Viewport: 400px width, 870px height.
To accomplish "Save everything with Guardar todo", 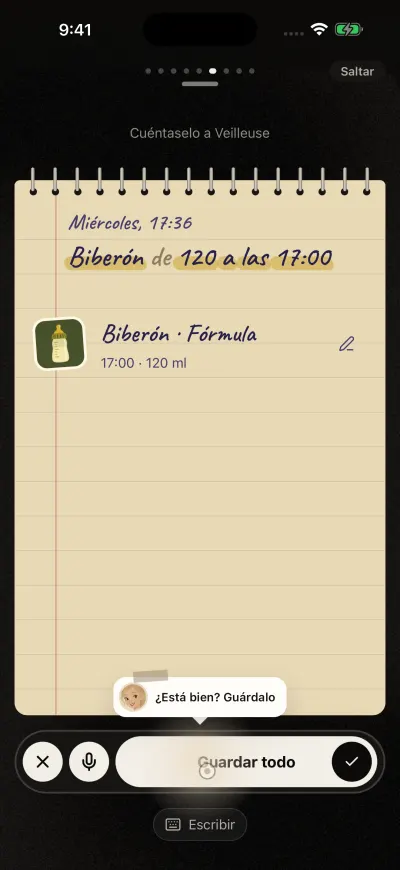I will [246, 762].
